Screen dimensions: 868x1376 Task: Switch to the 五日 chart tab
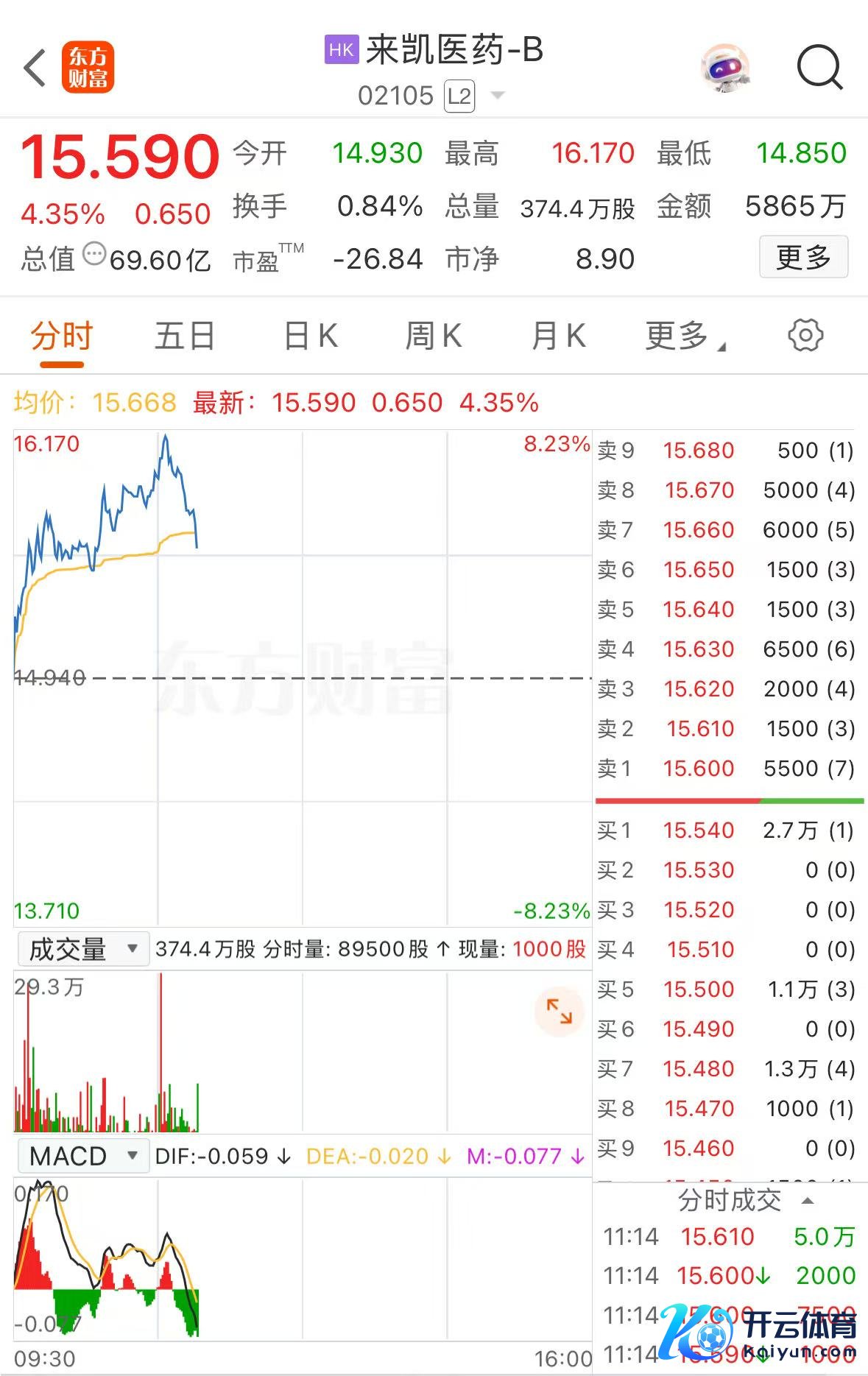click(184, 336)
